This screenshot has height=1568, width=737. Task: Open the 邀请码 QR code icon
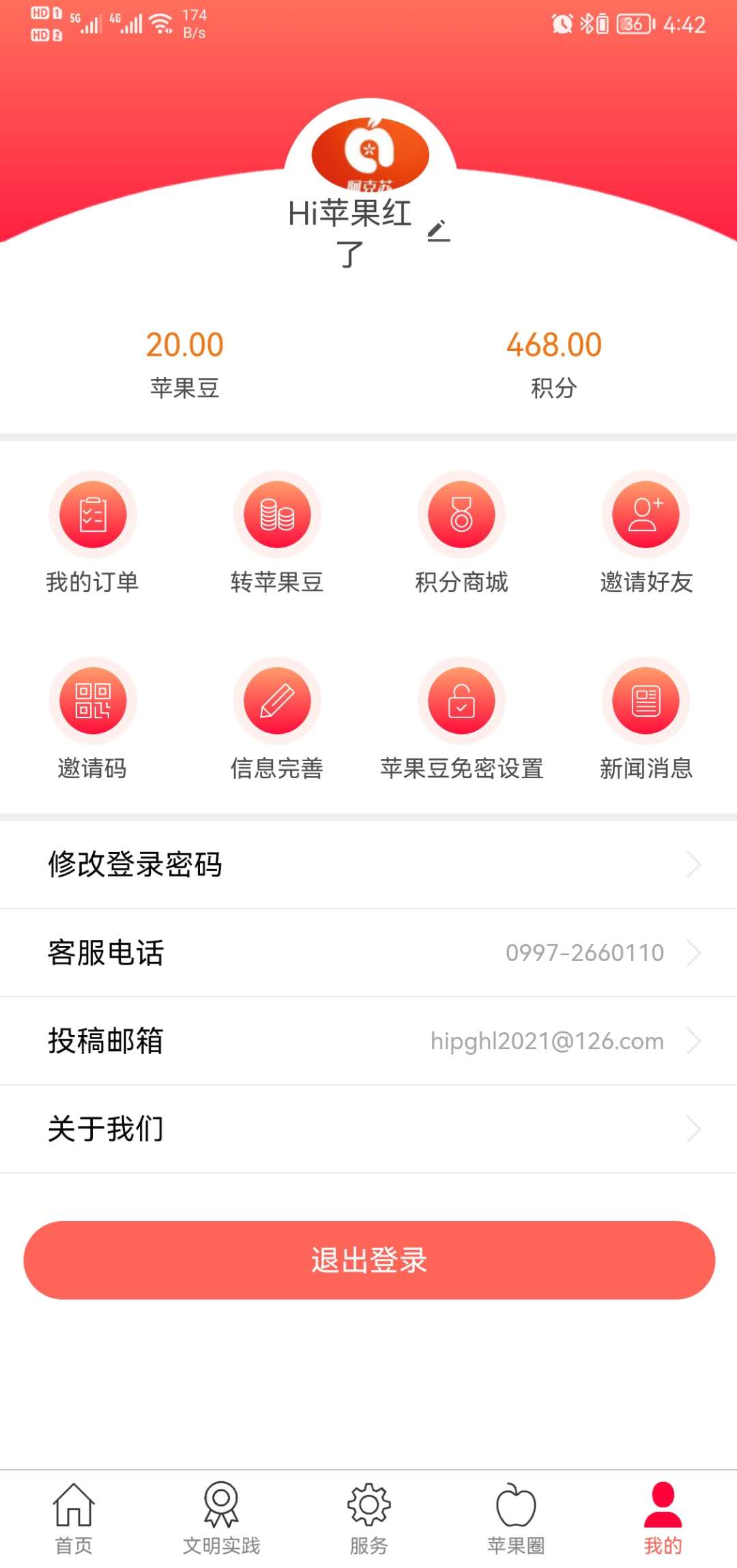(92, 701)
